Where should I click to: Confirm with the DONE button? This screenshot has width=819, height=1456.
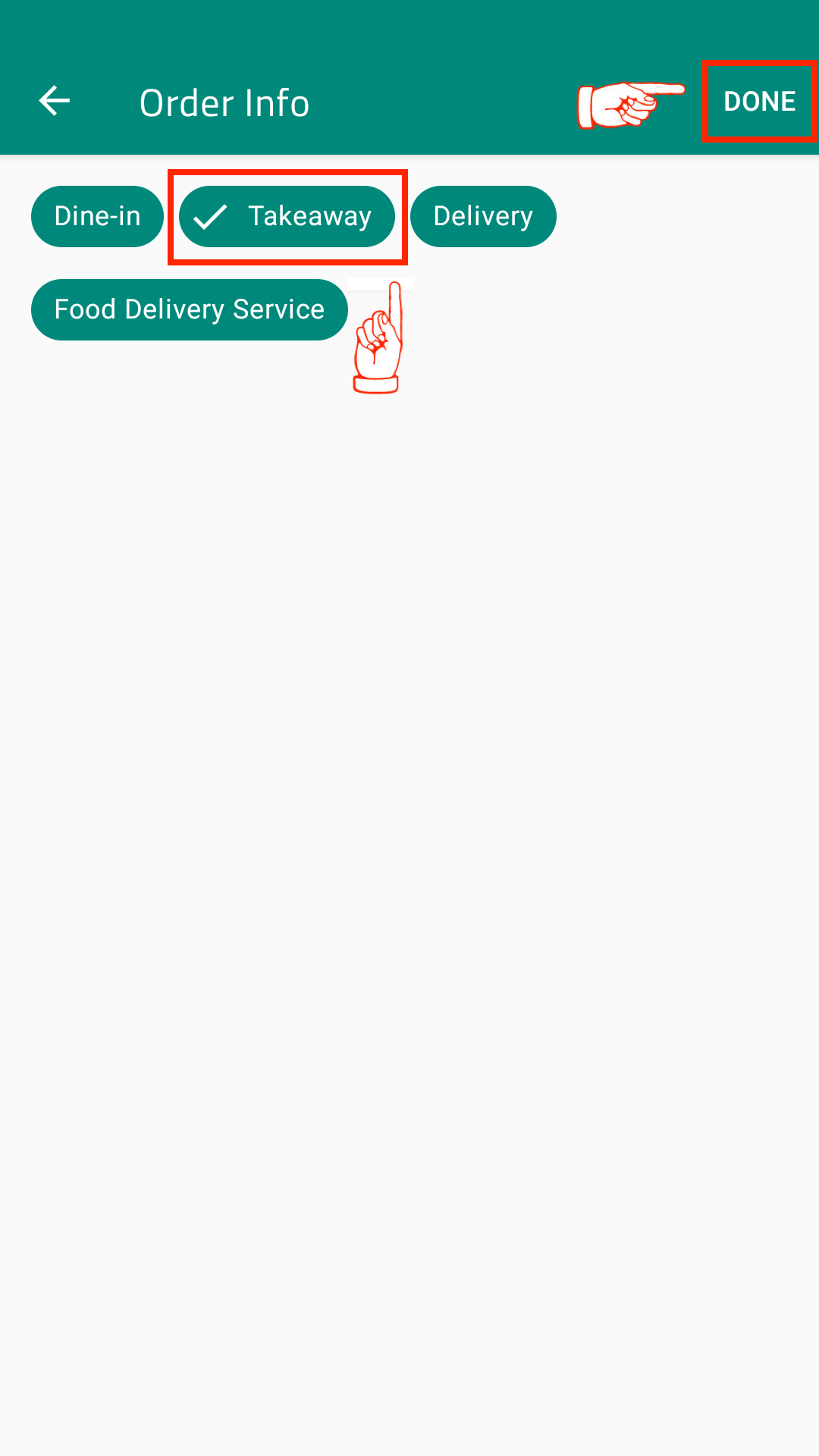[759, 102]
